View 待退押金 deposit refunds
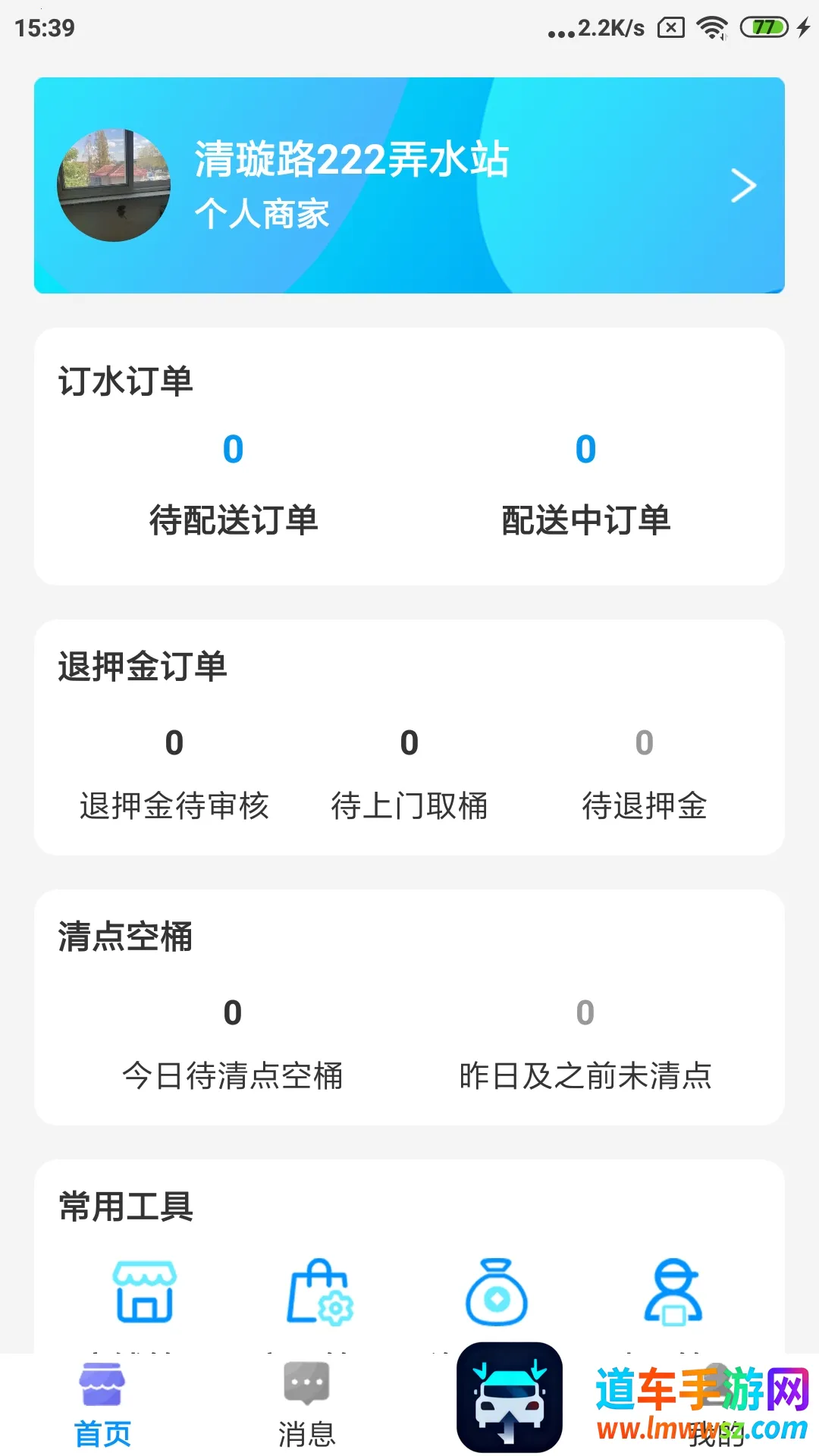This screenshot has width=819, height=1456. pyautogui.click(x=644, y=773)
